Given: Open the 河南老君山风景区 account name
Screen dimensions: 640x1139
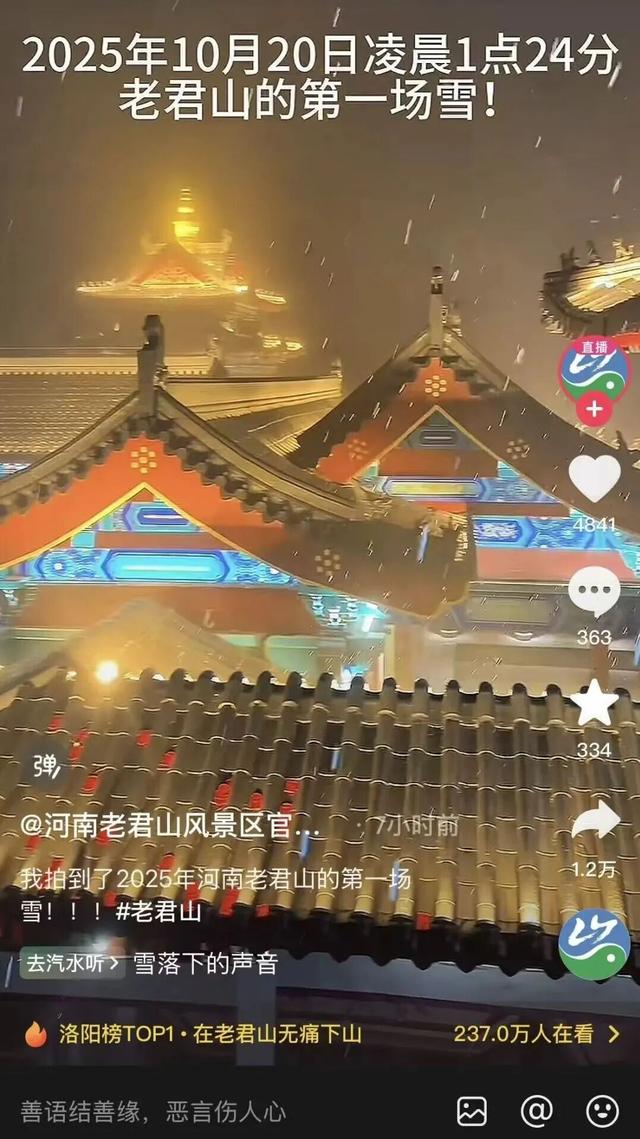Looking at the screenshot, I should [x=170, y=826].
